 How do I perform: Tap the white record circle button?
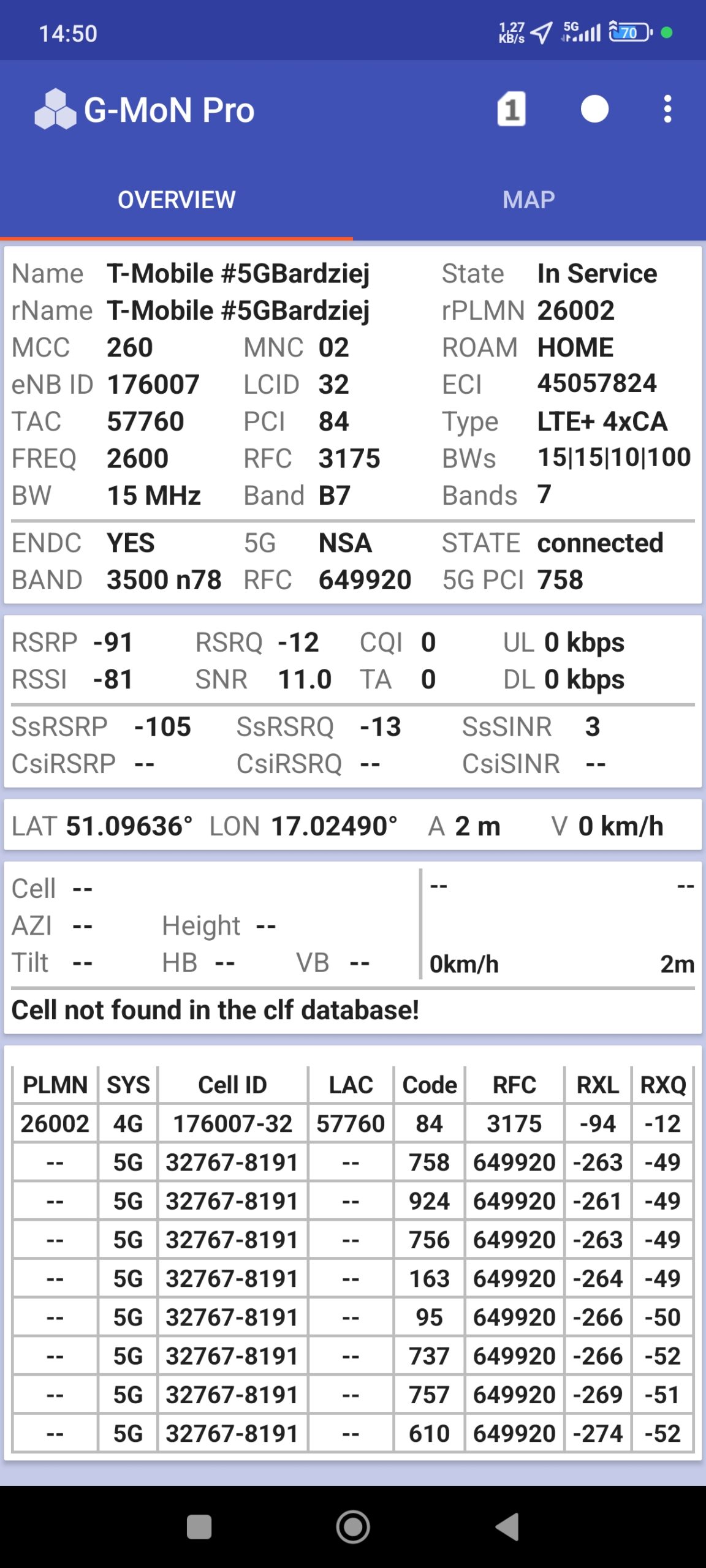[x=594, y=110]
